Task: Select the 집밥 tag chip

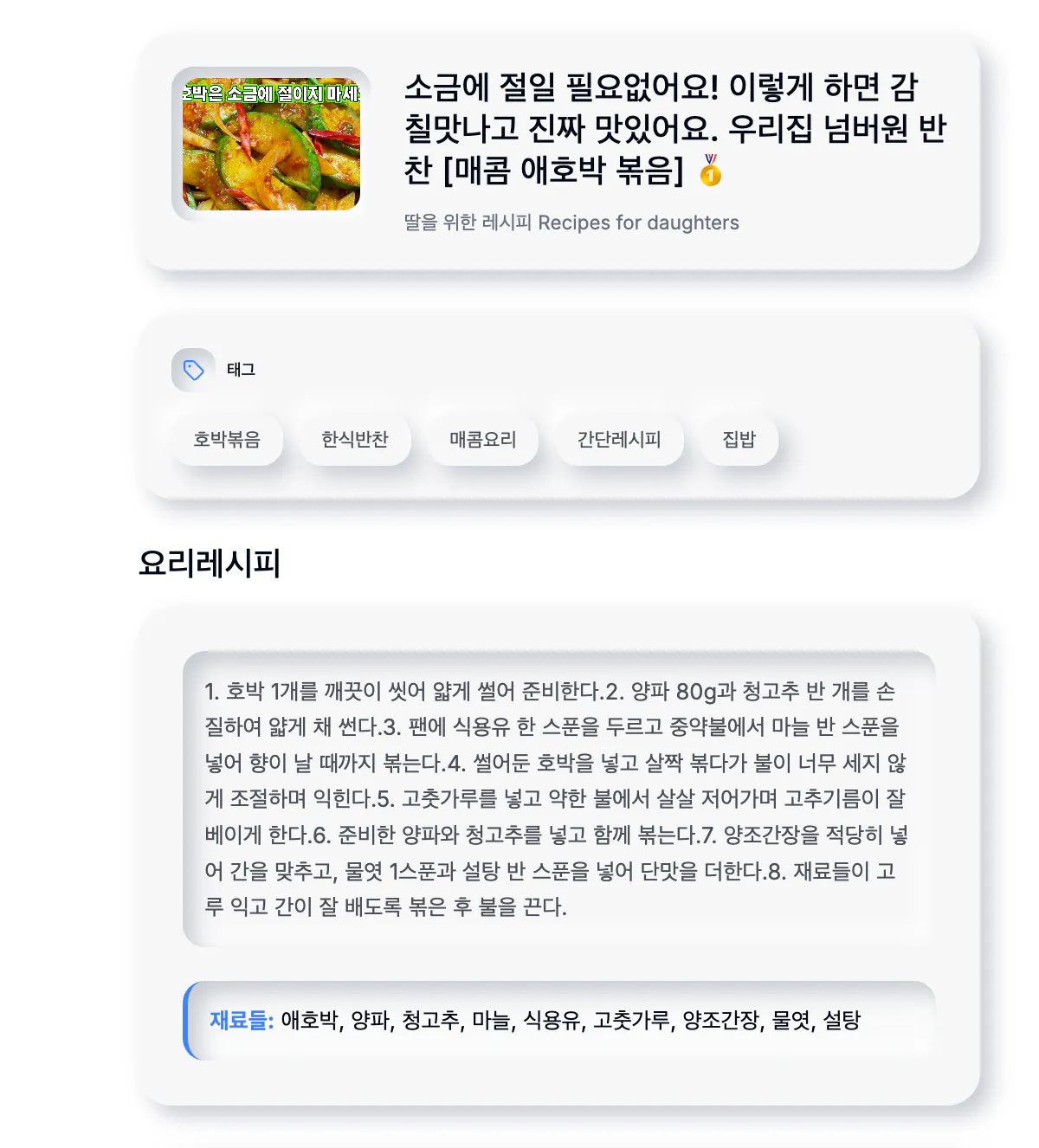Action: coord(739,440)
